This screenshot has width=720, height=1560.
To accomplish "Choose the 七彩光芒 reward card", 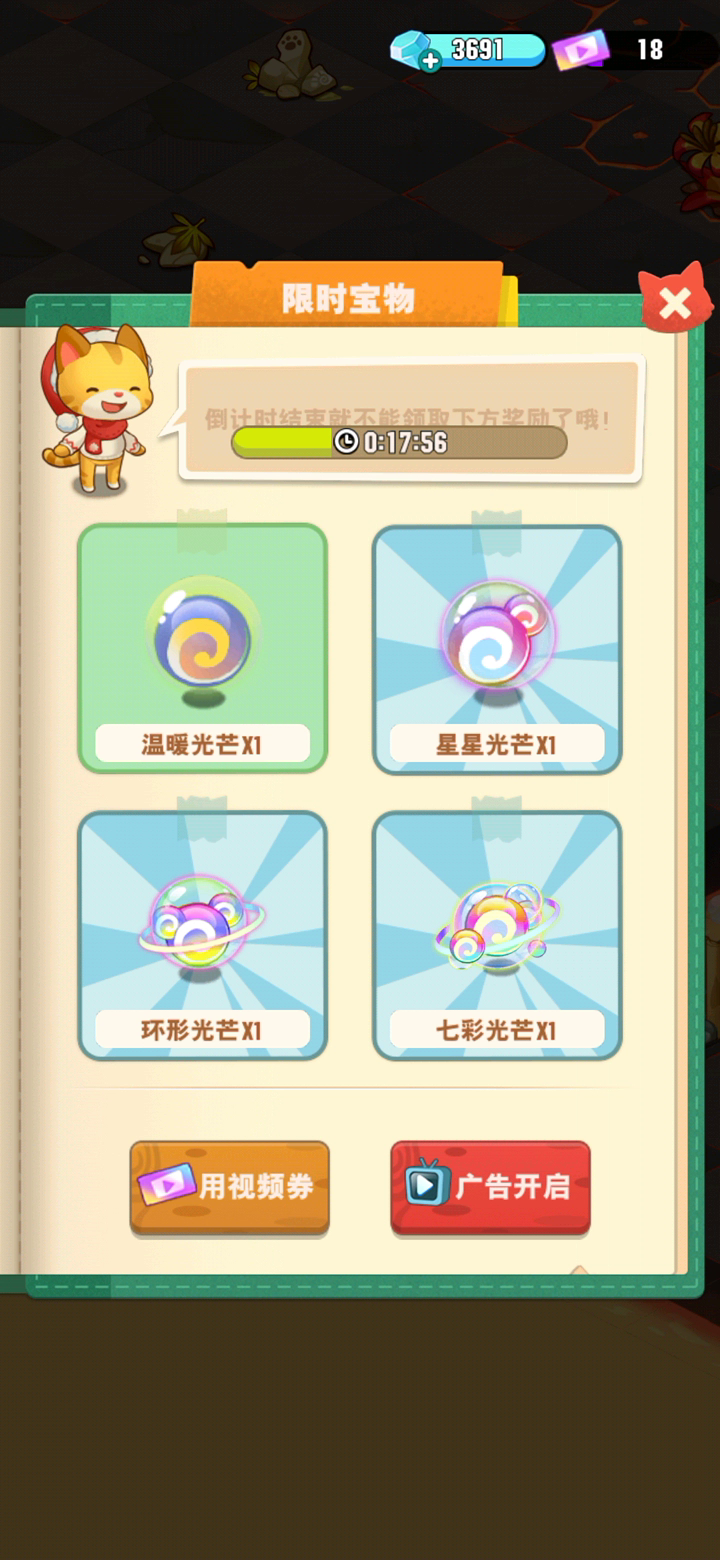I will coord(497,935).
